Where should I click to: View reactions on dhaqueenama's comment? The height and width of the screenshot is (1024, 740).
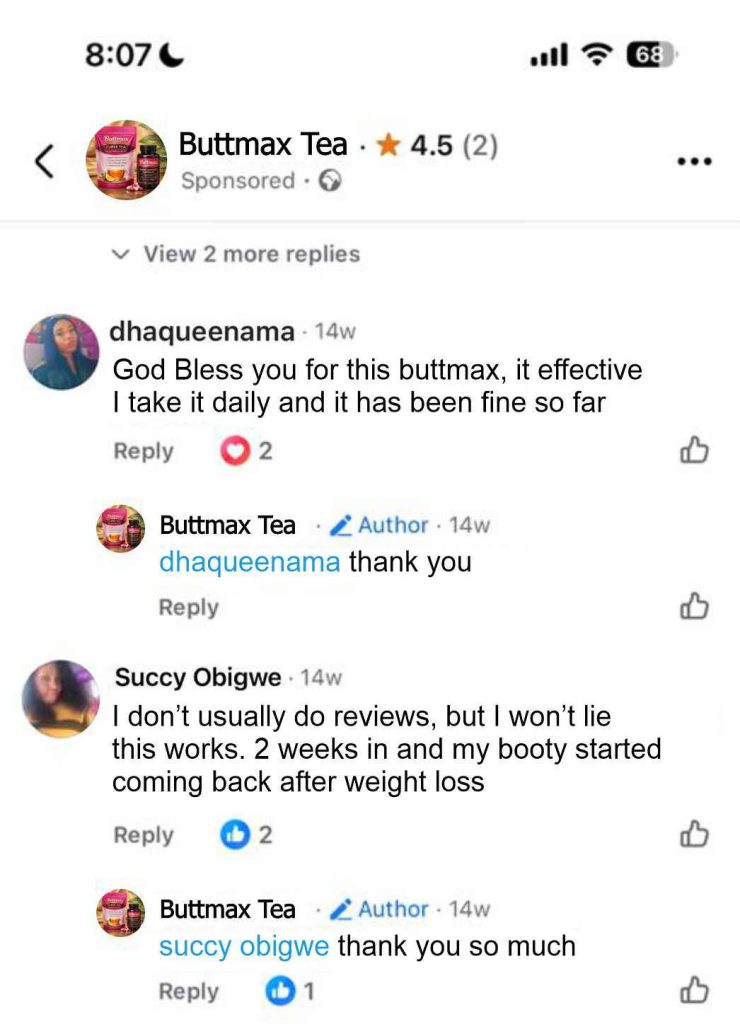click(246, 451)
